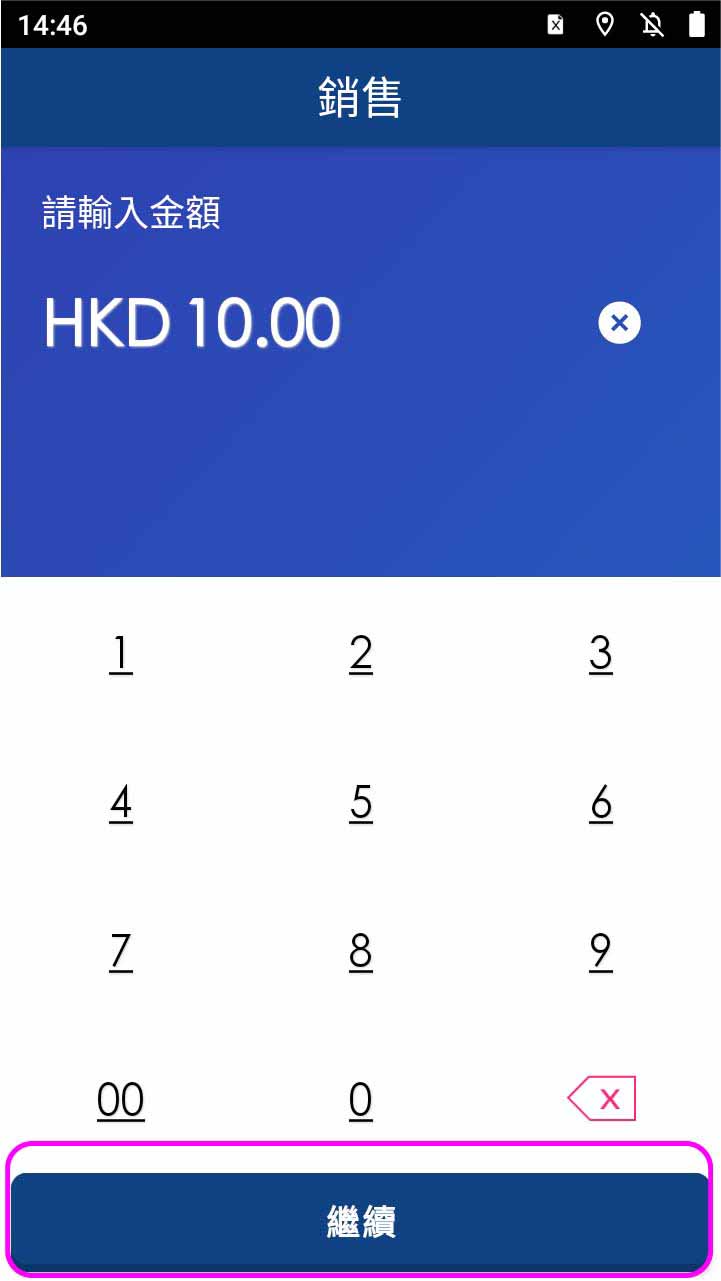This screenshot has width=721, height=1281.
Task: Select digit 6 on the keypad
Action: 600,803
